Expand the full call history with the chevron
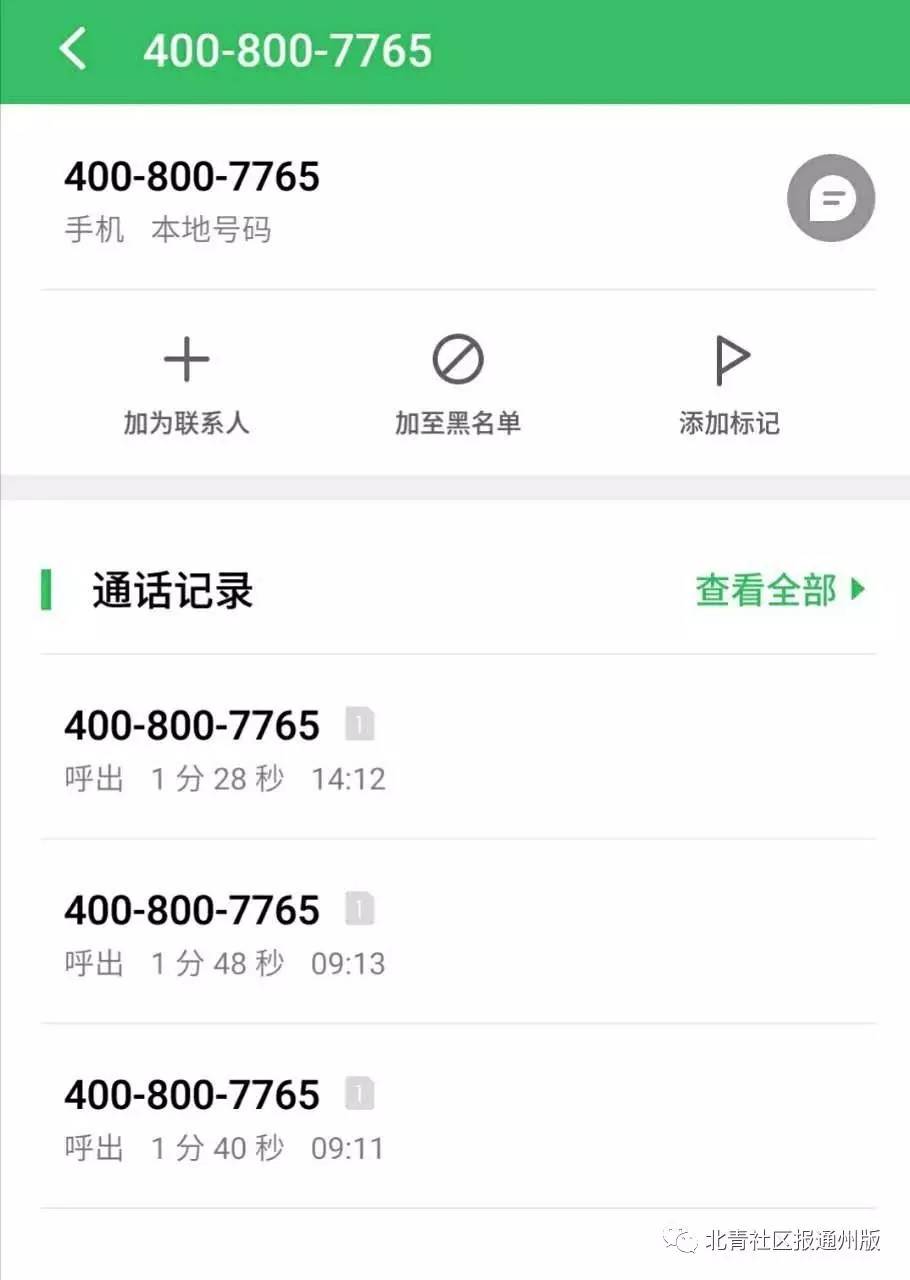Screen dimensions: 910x1280 856,592
